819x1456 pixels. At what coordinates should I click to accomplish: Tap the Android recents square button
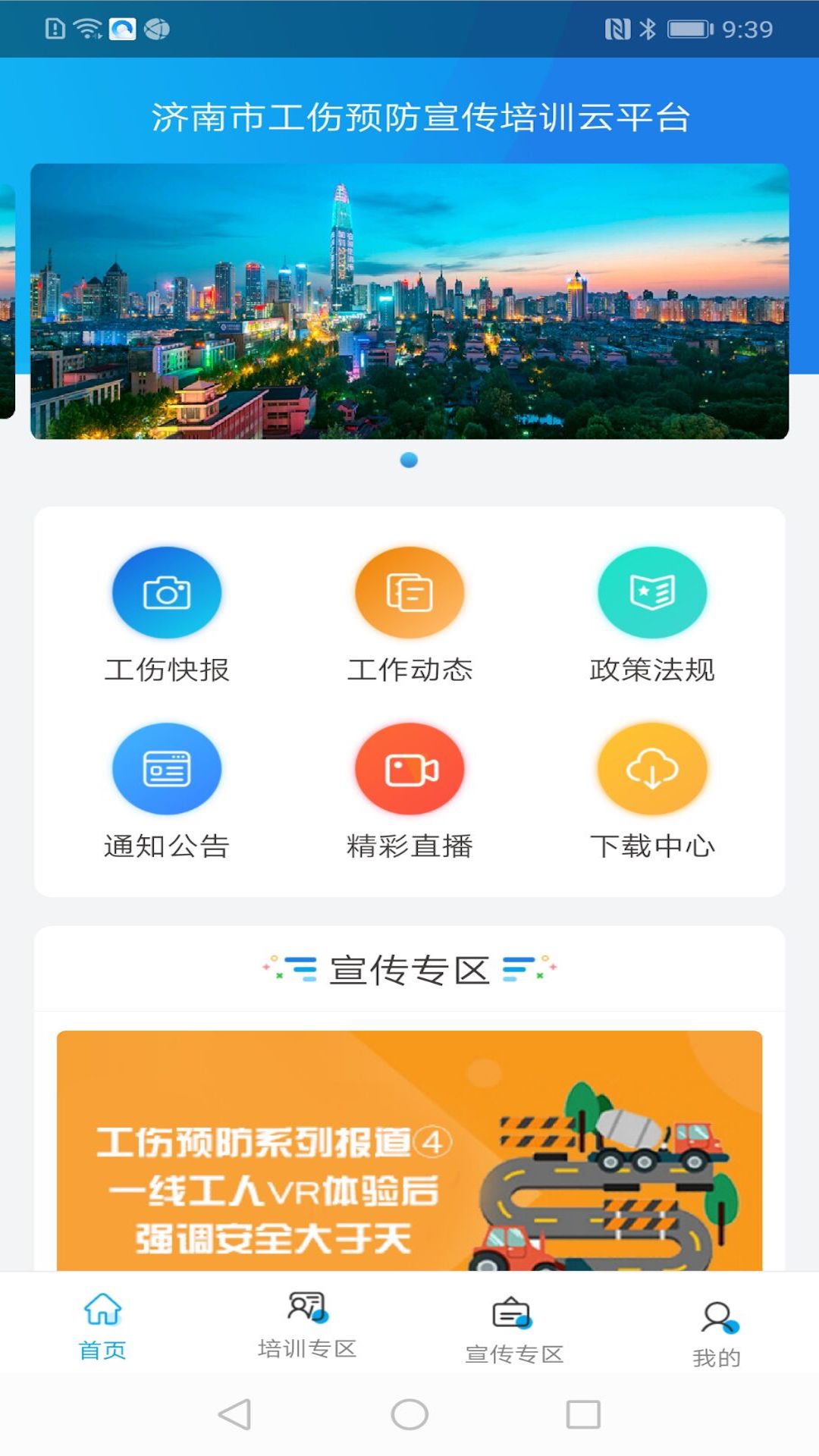[x=582, y=1415]
